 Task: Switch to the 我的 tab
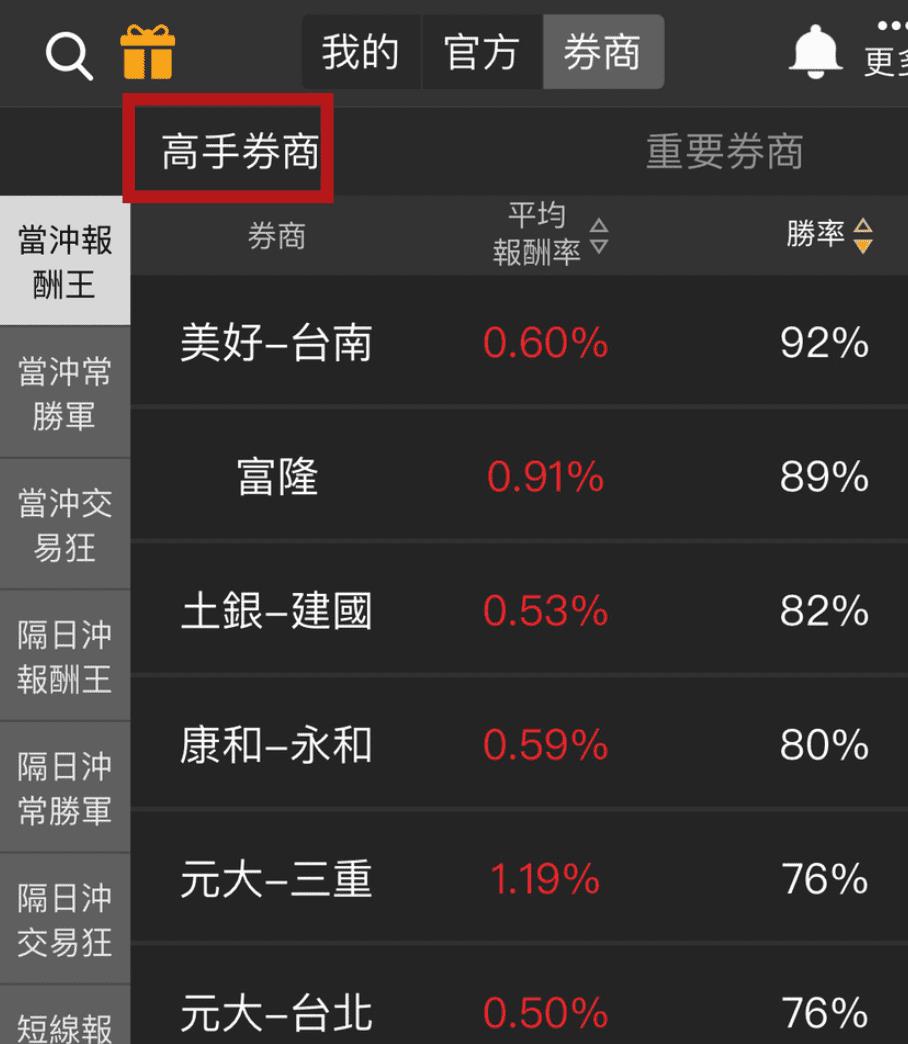click(x=361, y=53)
